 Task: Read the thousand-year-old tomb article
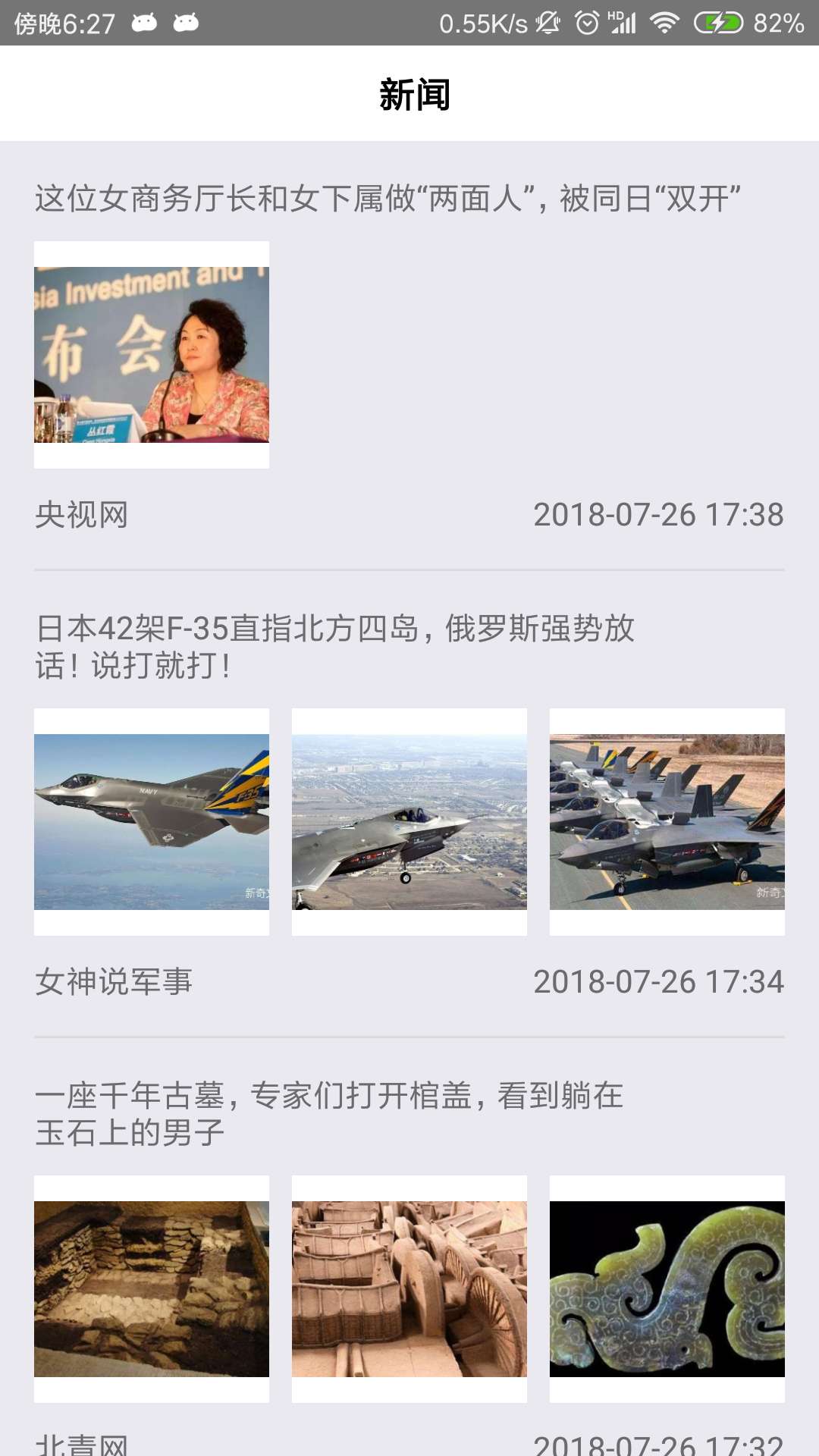coord(329,1114)
